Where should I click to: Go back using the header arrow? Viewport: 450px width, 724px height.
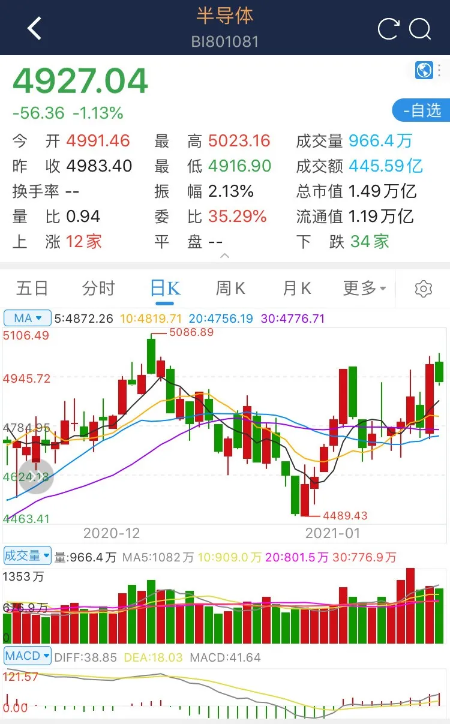(x=35, y=29)
